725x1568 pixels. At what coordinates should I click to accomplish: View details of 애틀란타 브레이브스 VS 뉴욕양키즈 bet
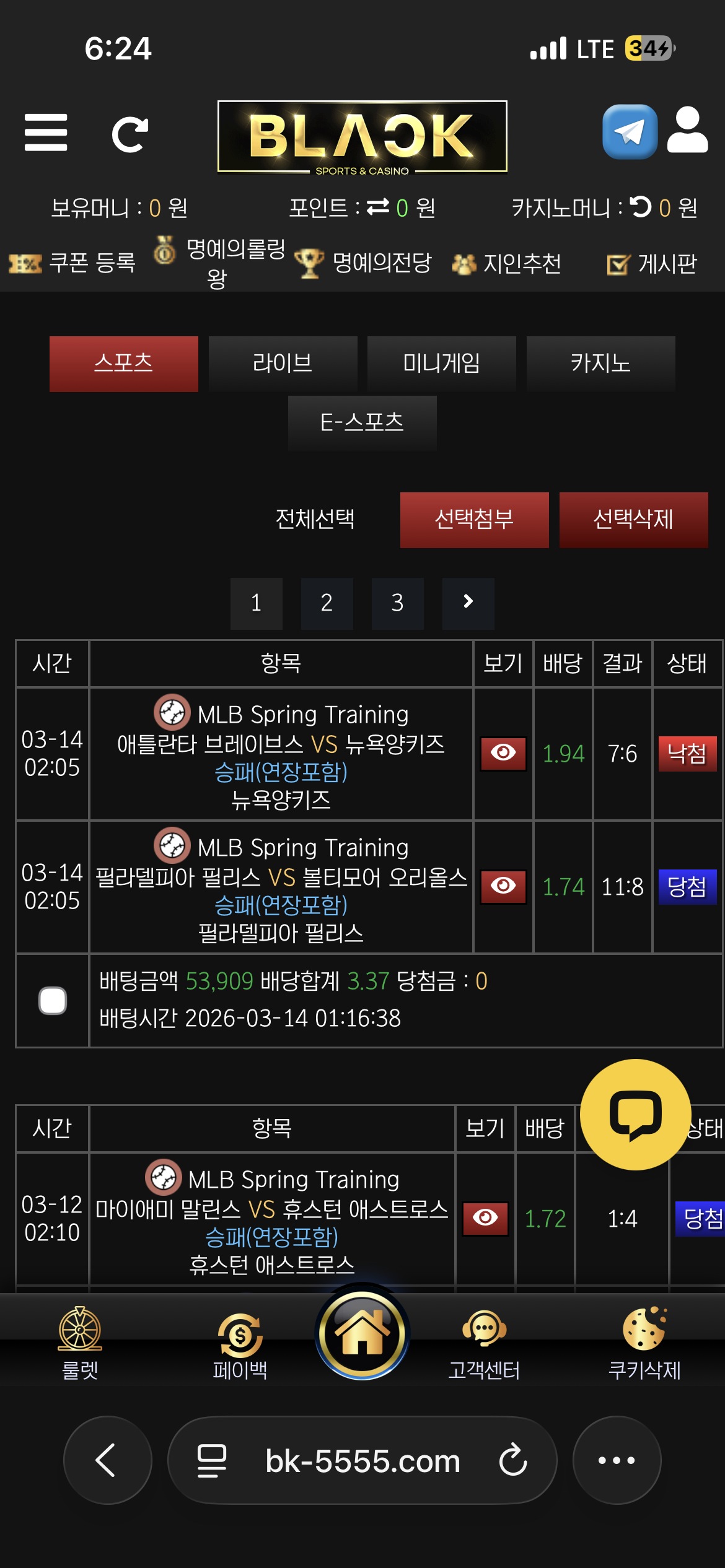503,753
